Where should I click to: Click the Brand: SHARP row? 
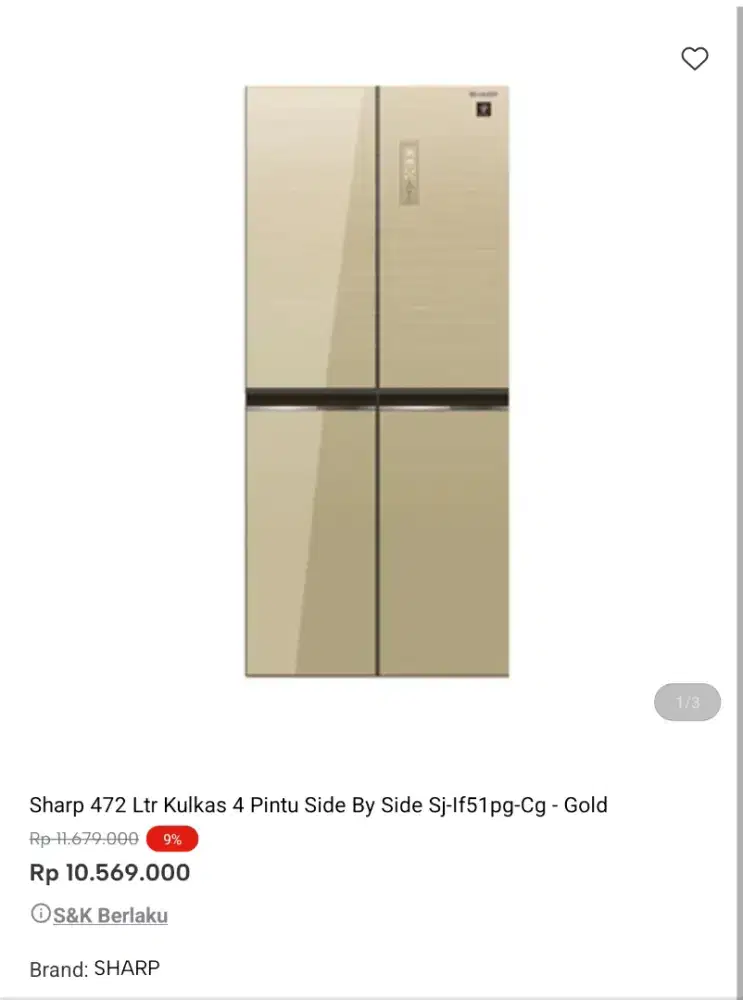pyautogui.click(x=95, y=968)
